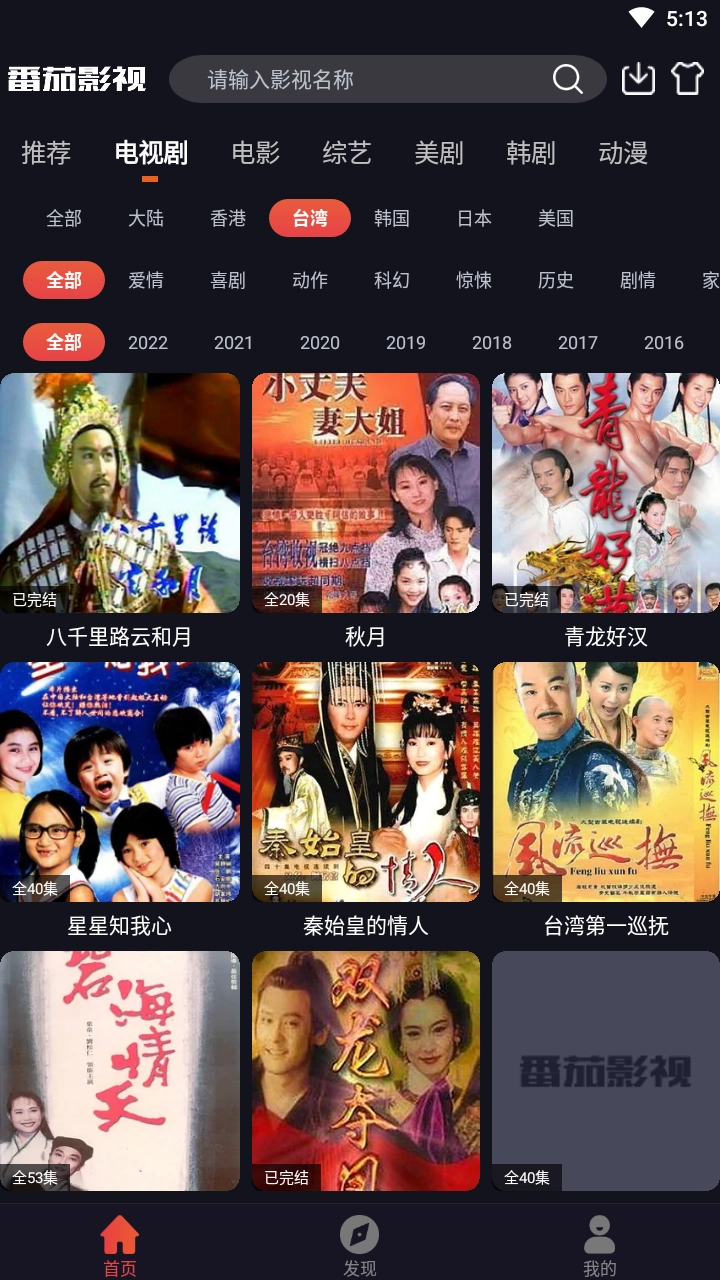Select the 韩国 region chip

[392, 218]
